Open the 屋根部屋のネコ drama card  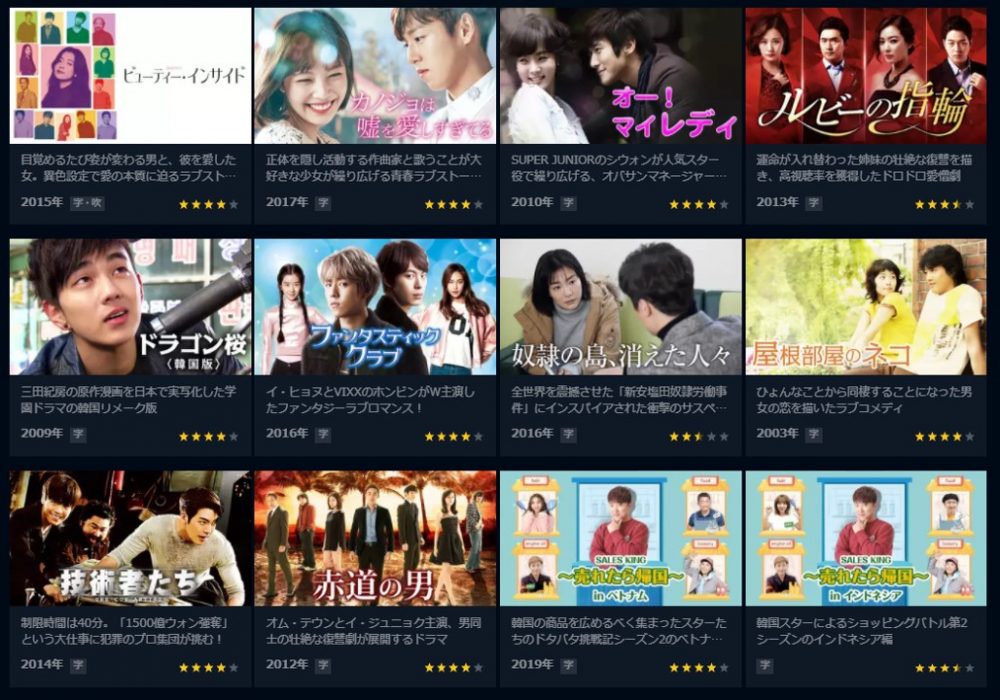pyautogui.click(x=866, y=307)
